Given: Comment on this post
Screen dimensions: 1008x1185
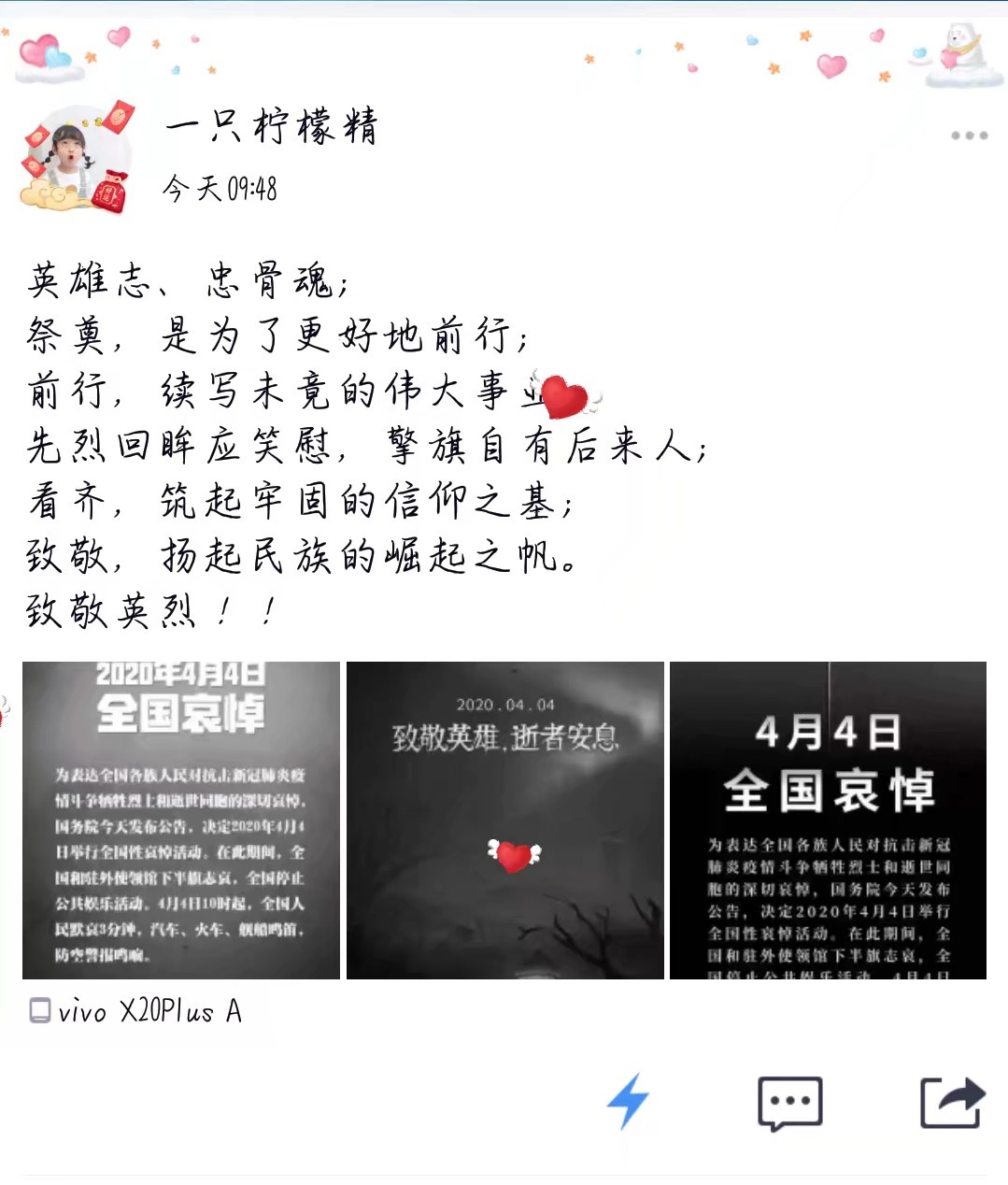Looking at the screenshot, I should [789, 1103].
